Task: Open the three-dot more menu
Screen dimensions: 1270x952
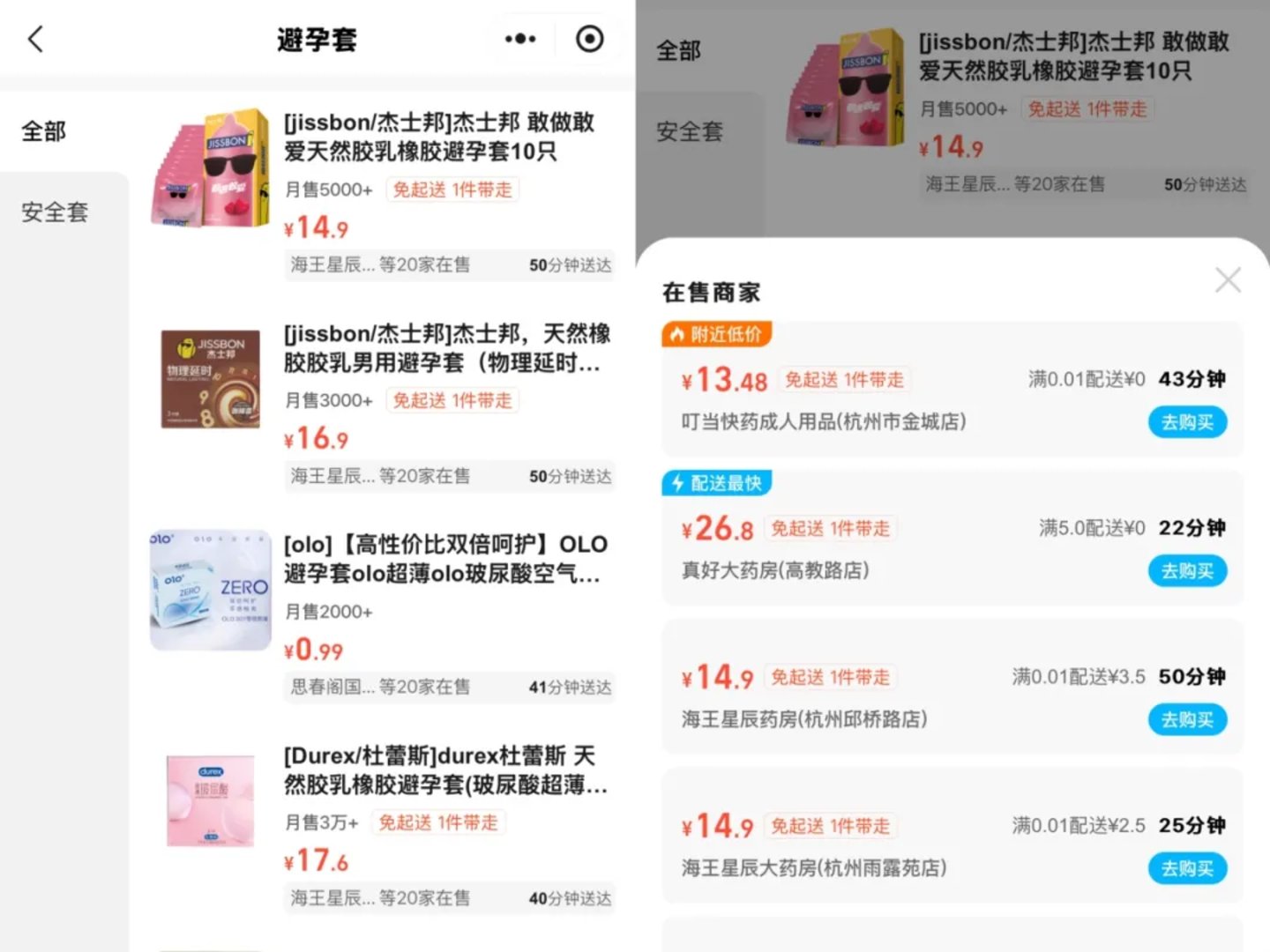Action: [x=520, y=39]
